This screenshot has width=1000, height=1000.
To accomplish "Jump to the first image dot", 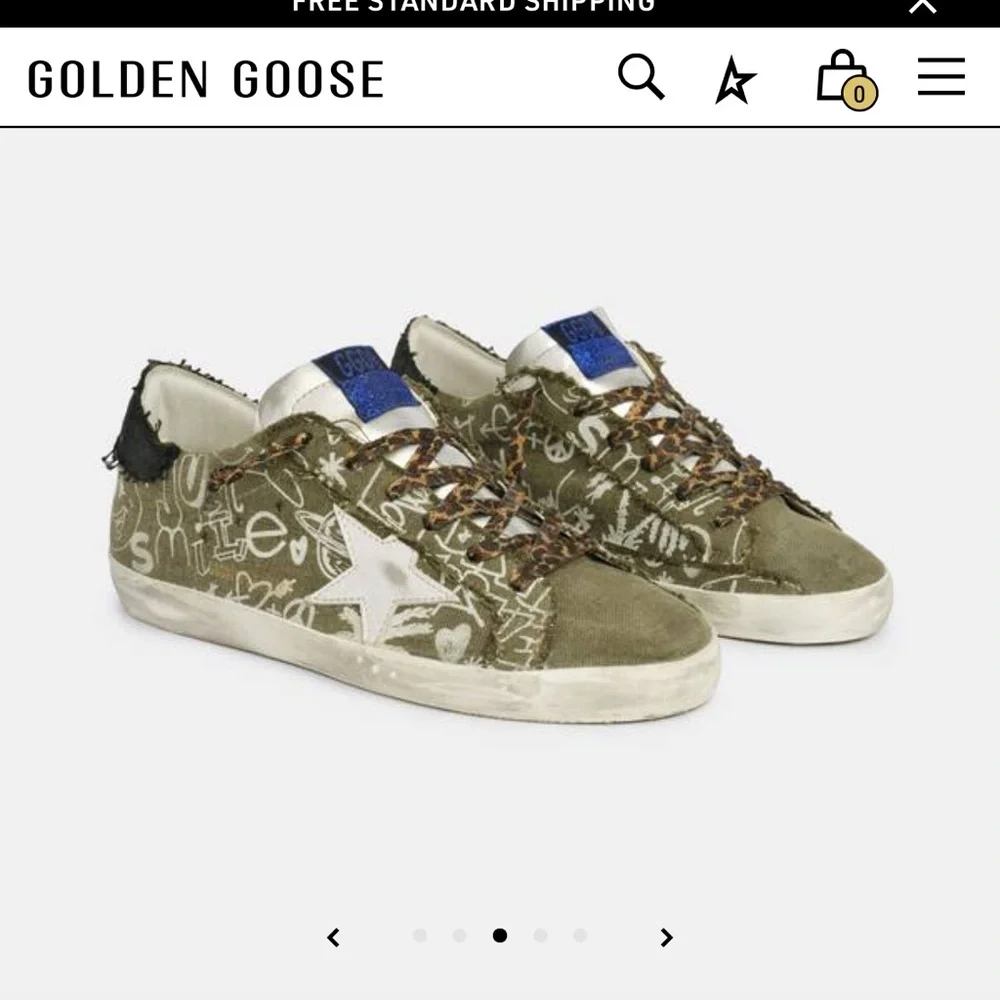I will coord(420,936).
